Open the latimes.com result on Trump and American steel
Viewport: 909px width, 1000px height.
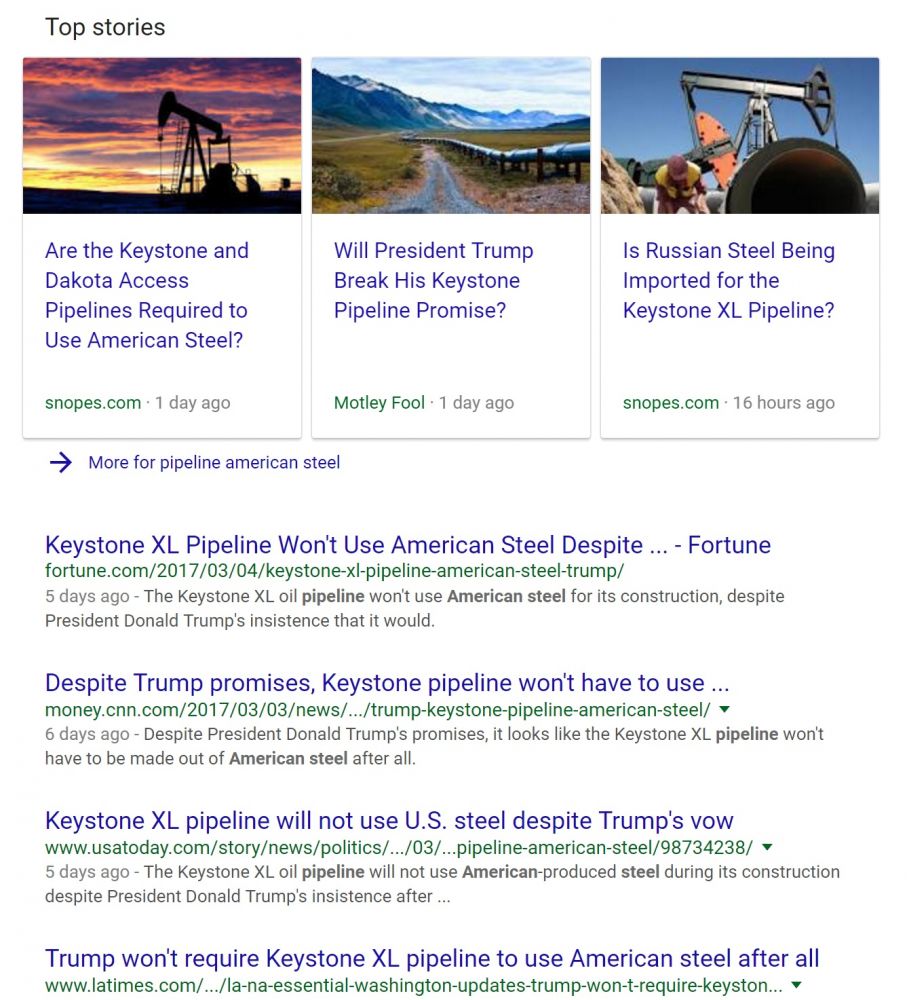tap(432, 958)
